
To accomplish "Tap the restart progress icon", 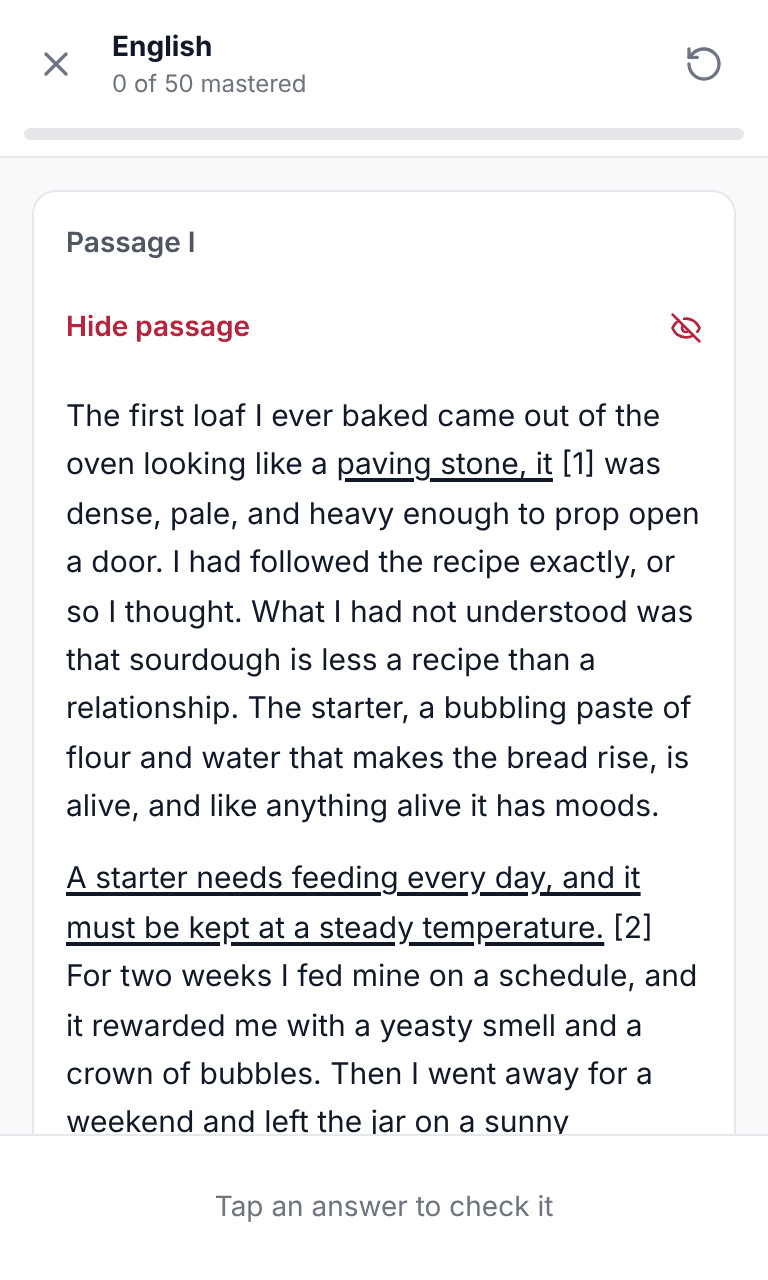I will (703, 65).
